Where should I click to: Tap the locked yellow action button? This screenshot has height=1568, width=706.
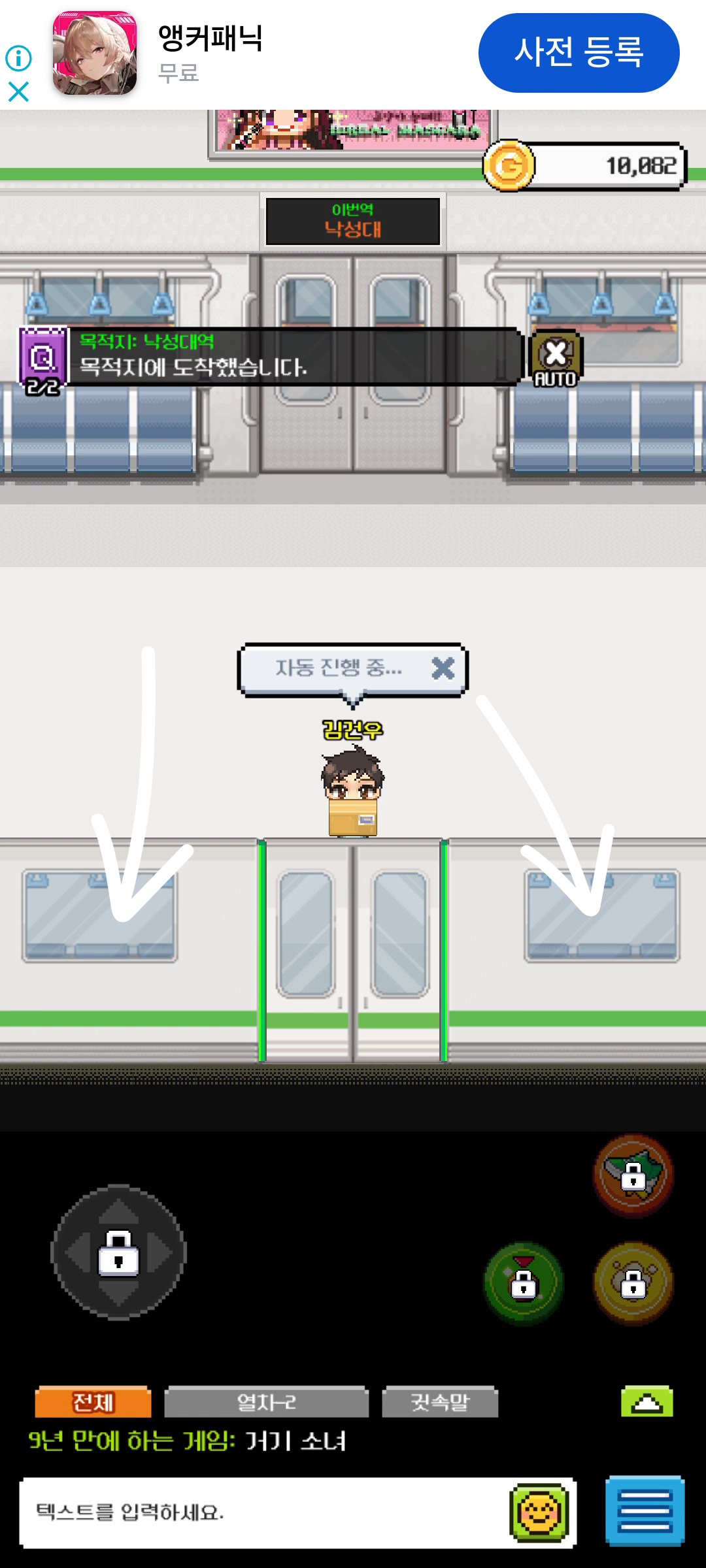coord(633,1283)
